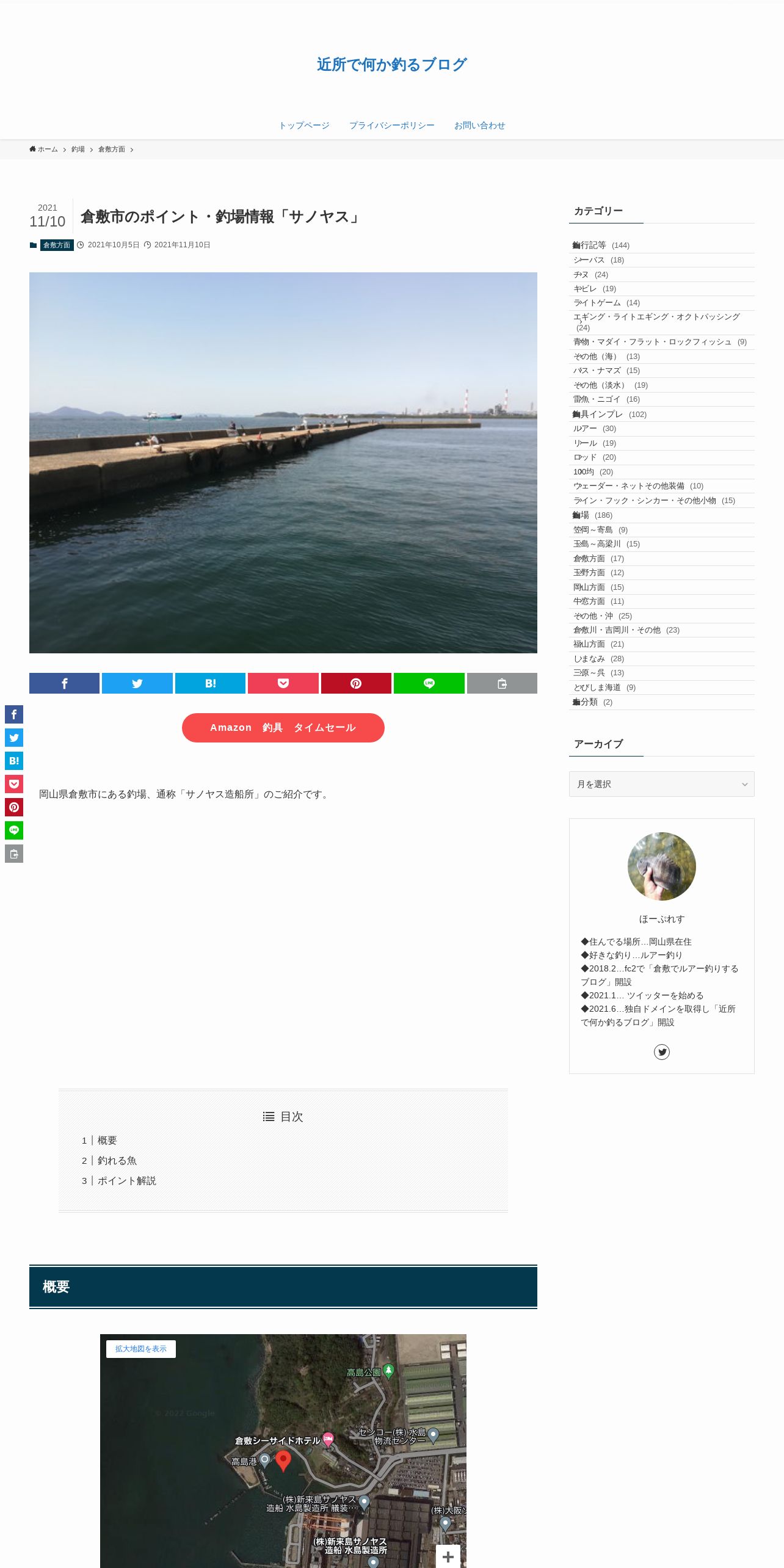Jump to ポイント解説 in the table of contents

(x=126, y=1180)
